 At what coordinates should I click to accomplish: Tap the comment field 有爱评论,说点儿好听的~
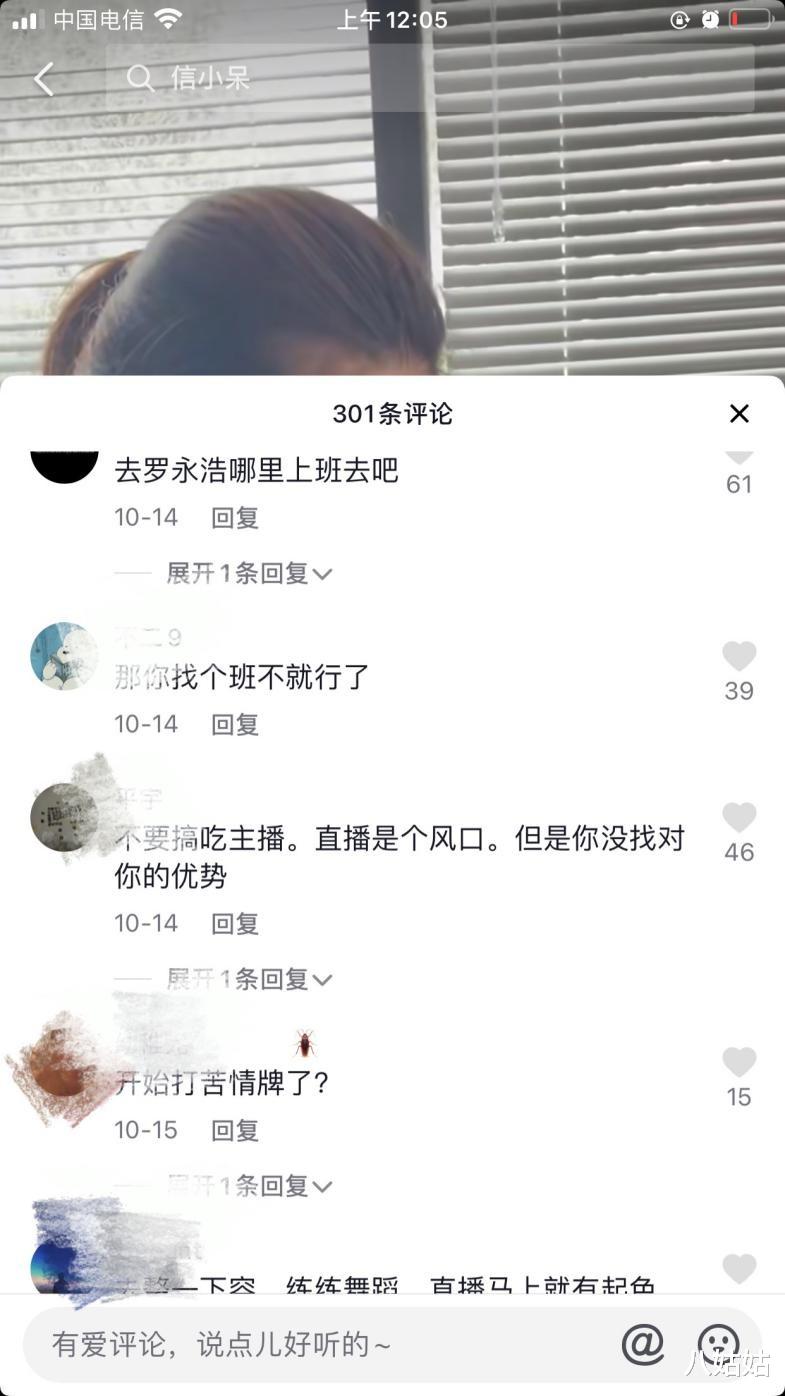300,1345
